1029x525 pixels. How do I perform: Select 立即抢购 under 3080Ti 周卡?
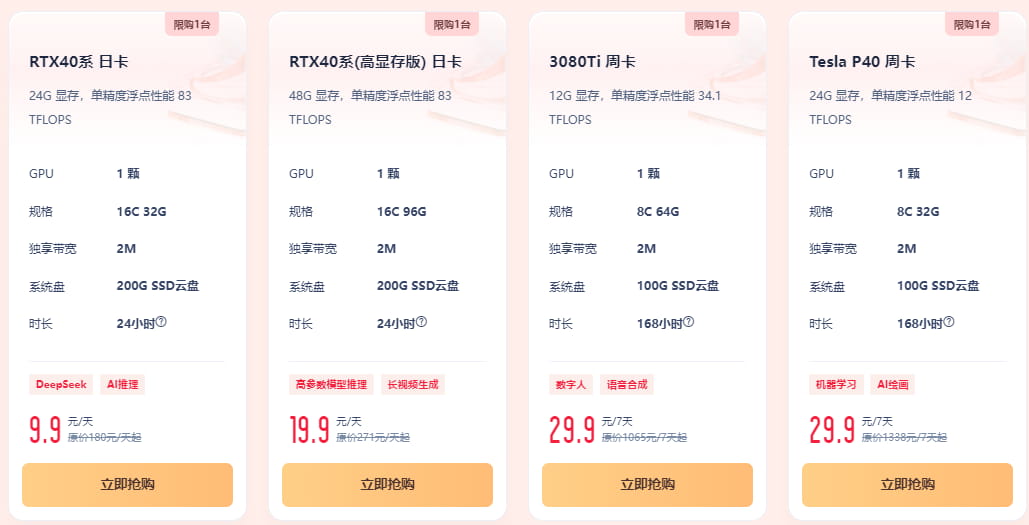click(x=647, y=484)
